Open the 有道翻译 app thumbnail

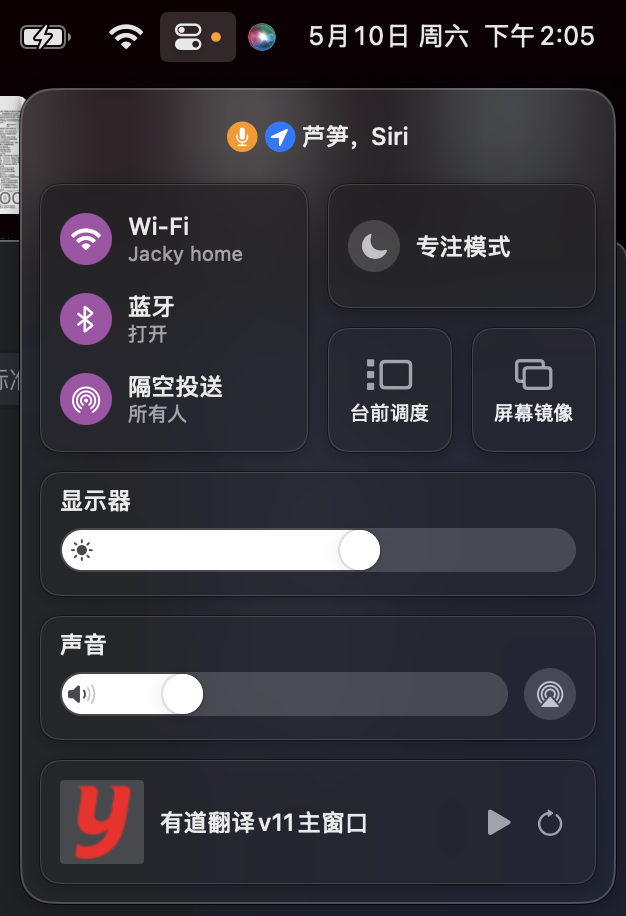102,822
